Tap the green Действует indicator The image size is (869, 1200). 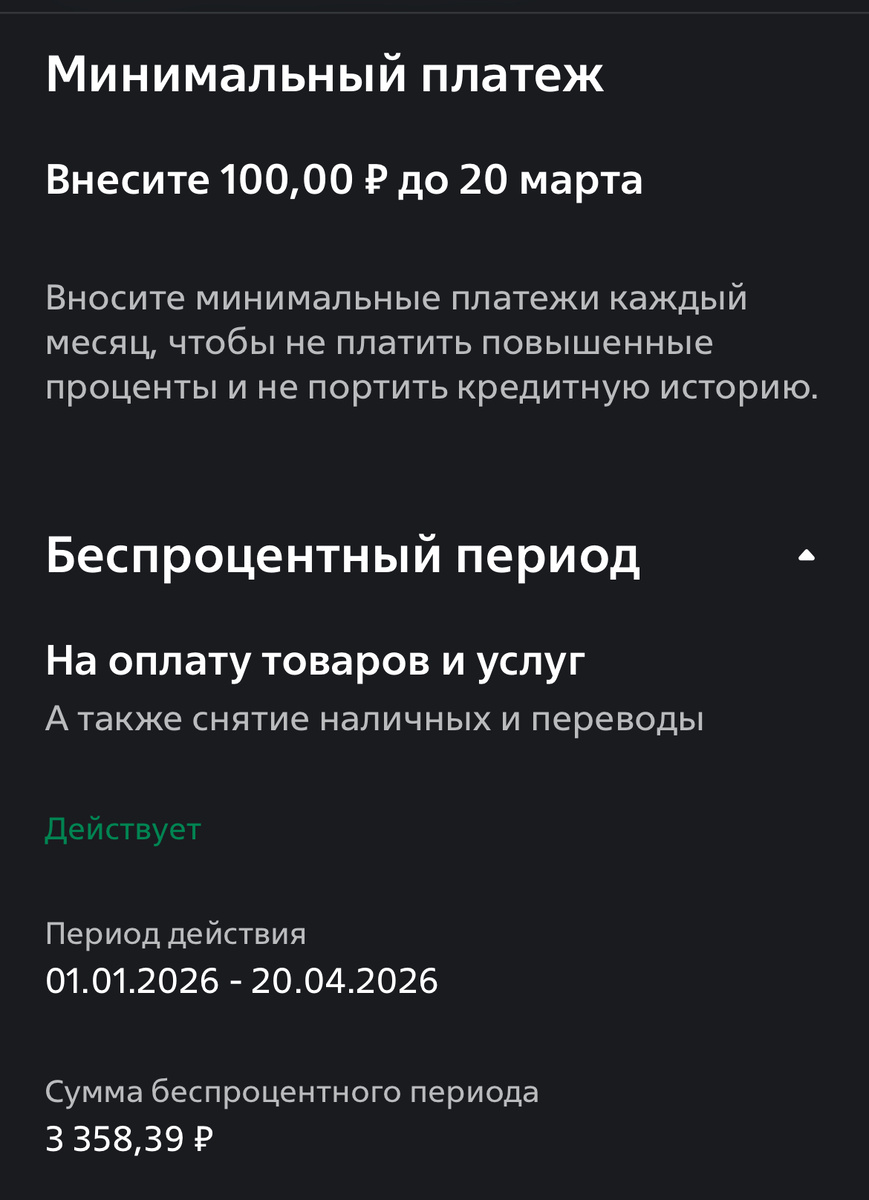[x=122, y=828]
